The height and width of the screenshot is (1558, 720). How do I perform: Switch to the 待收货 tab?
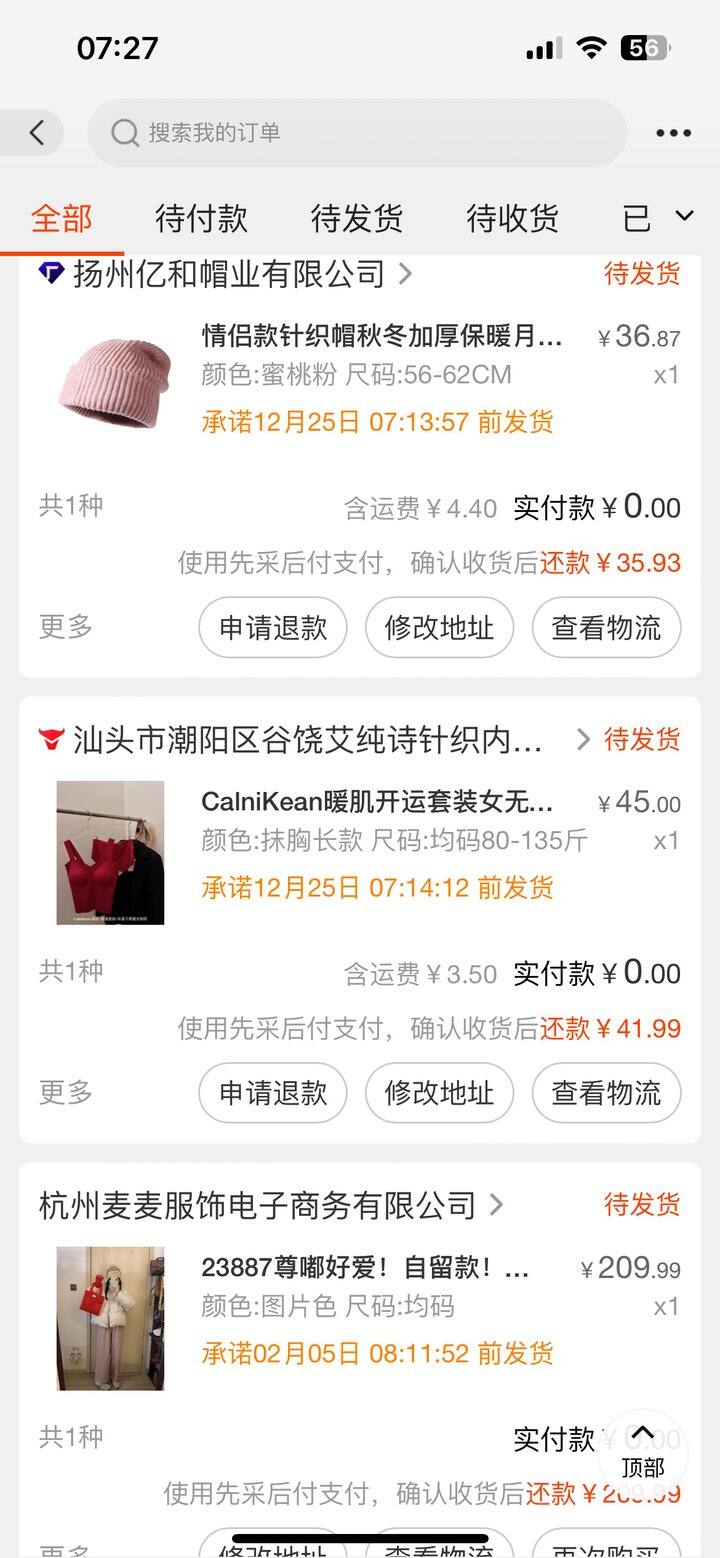[x=512, y=218]
